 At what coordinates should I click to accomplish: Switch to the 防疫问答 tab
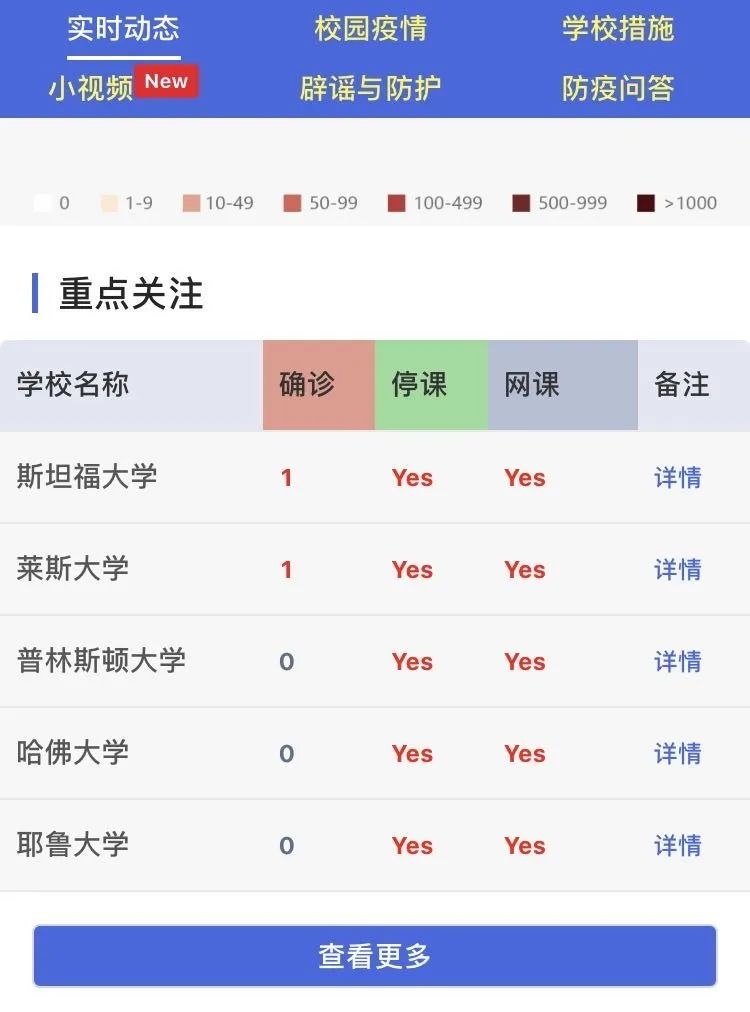click(617, 88)
